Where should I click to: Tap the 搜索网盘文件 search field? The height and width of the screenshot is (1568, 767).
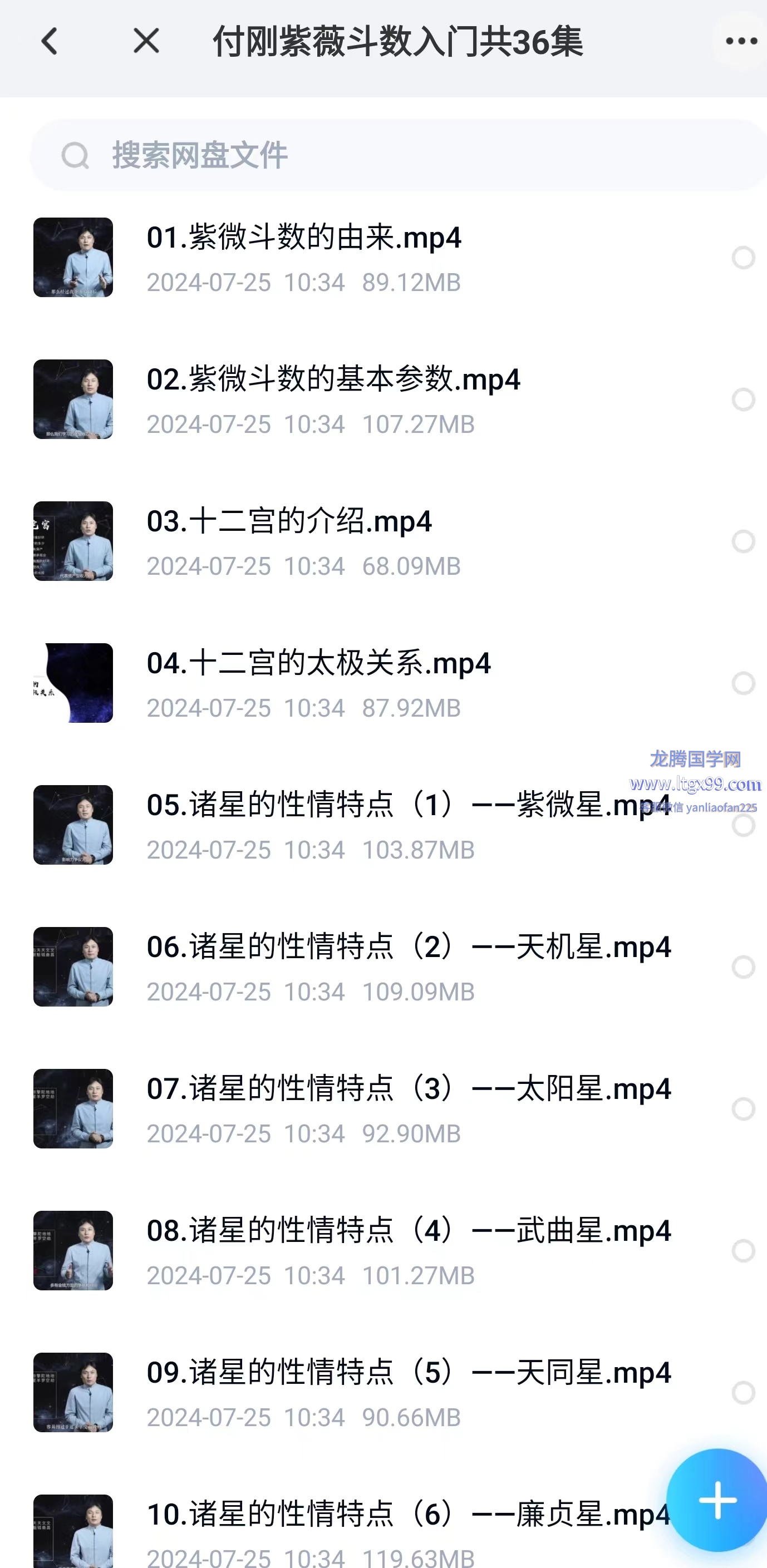(396, 155)
